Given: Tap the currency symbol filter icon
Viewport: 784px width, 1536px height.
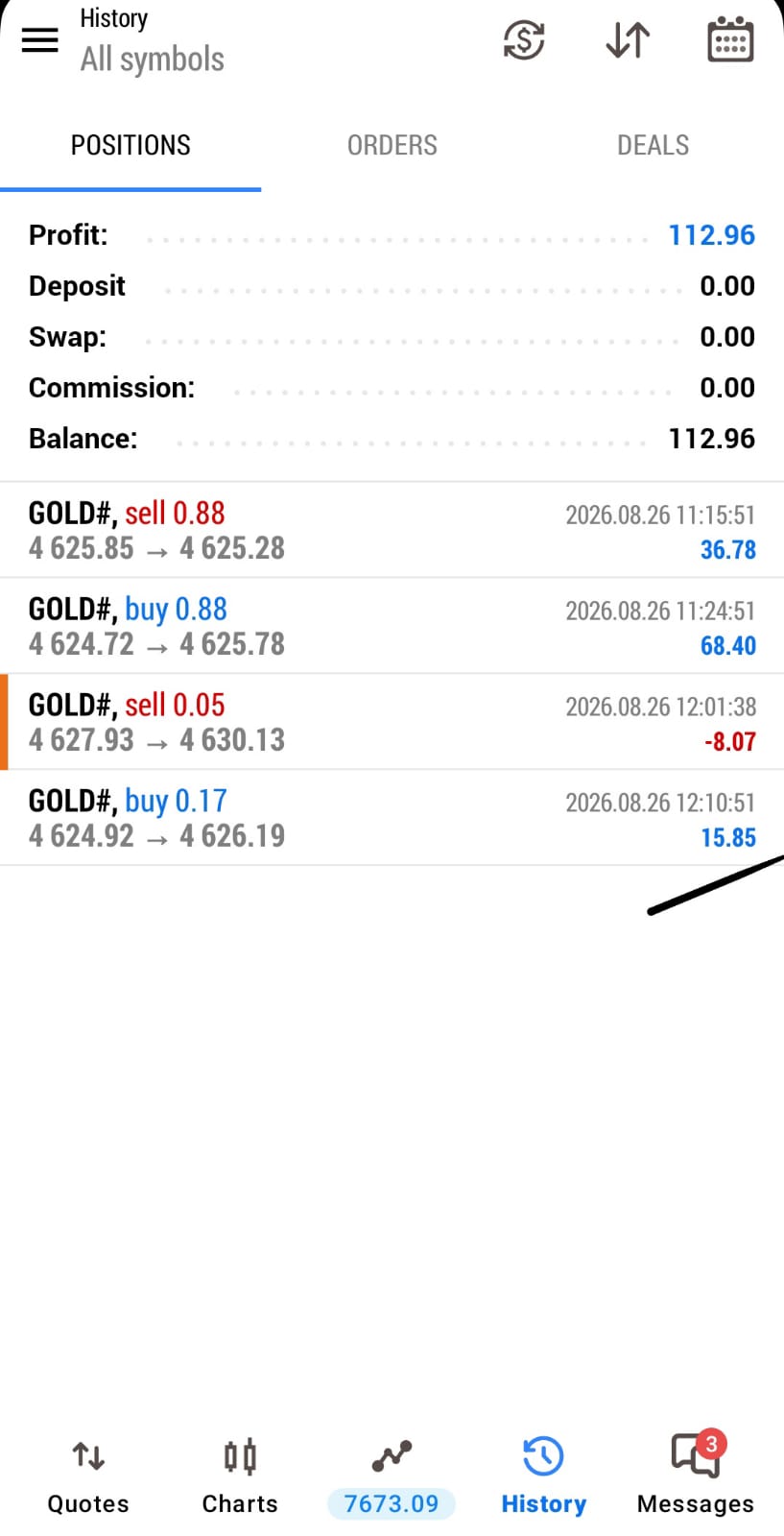Looking at the screenshot, I should pyautogui.click(x=524, y=39).
